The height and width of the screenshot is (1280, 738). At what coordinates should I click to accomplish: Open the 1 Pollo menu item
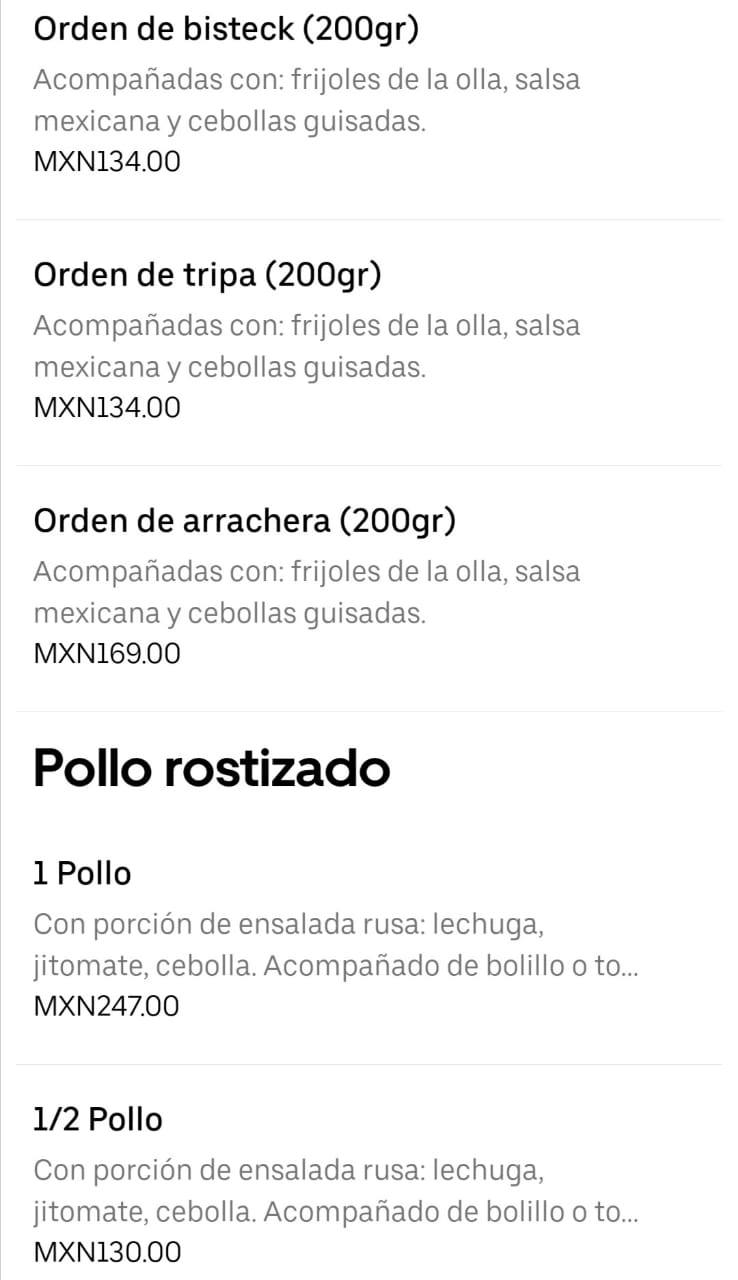[x=83, y=874]
